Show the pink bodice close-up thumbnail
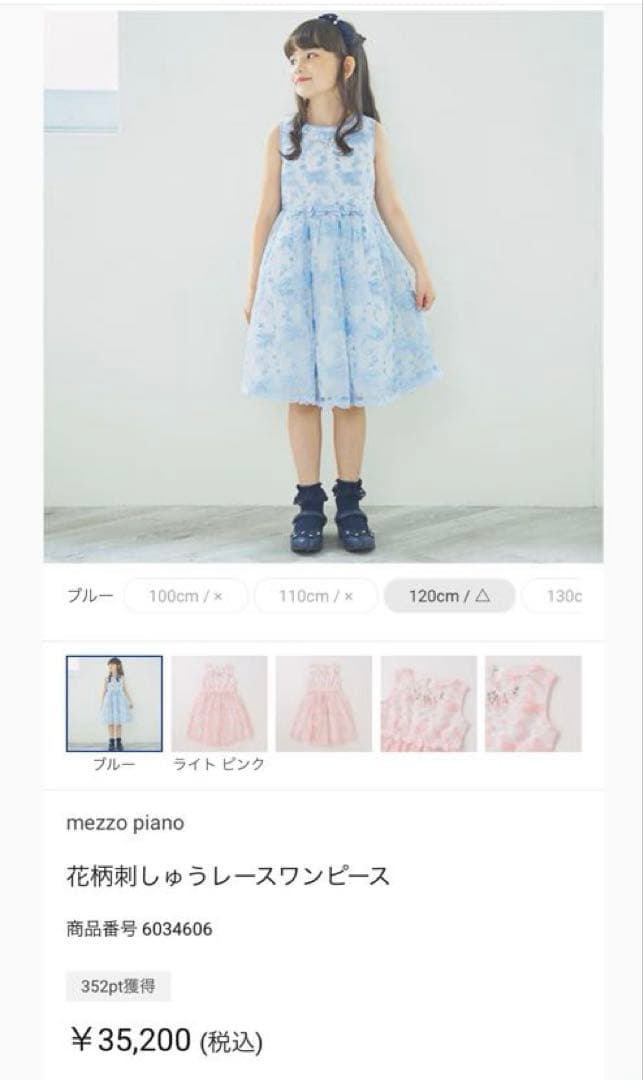The width and height of the screenshot is (643, 1080). click(428, 703)
